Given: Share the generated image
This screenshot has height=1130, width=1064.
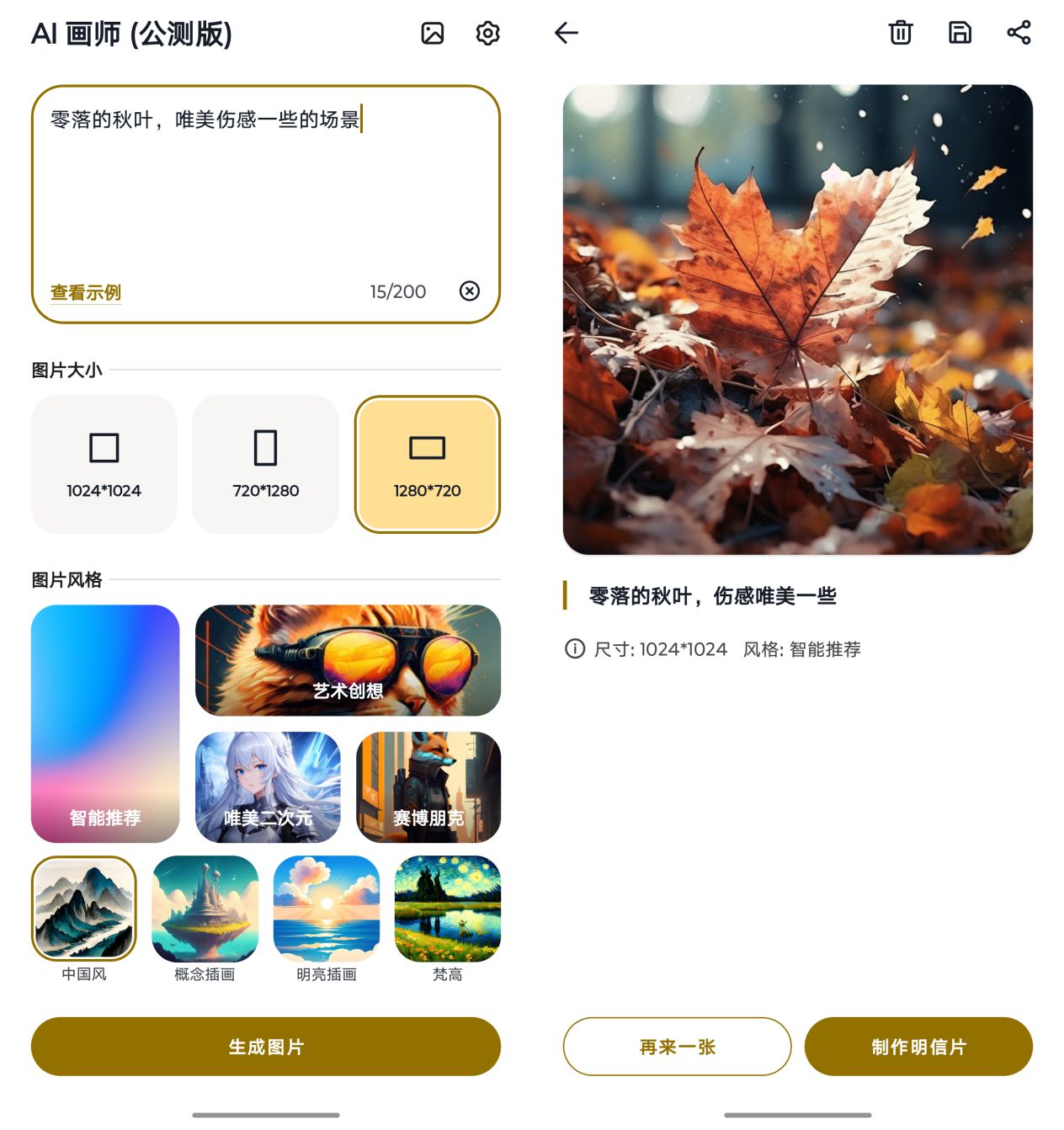Looking at the screenshot, I should pos(1019,33).
